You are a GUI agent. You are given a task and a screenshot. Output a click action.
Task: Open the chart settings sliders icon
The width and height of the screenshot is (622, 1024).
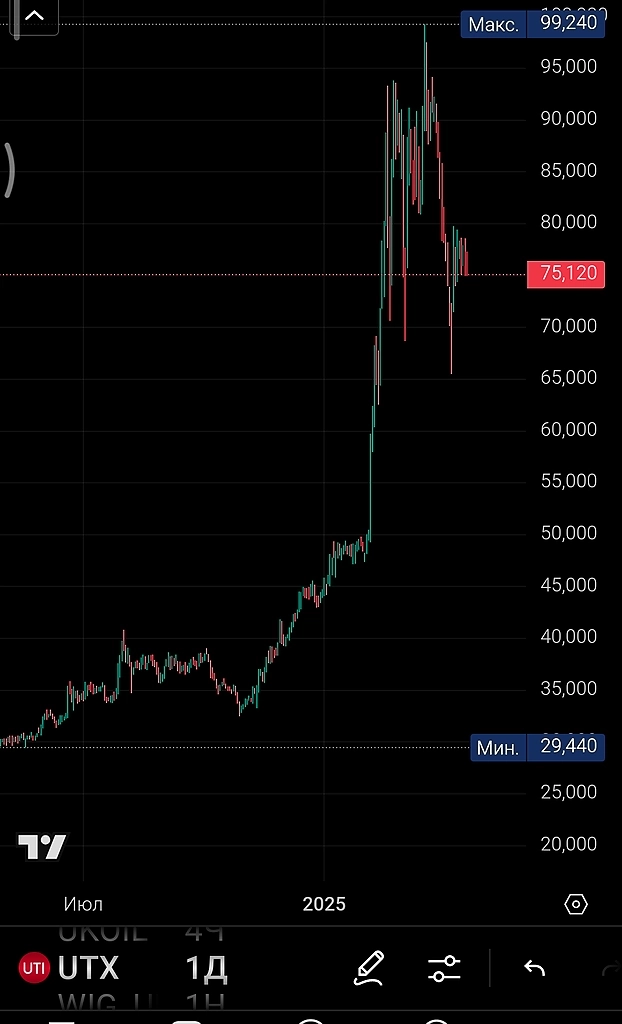coord(444,967)
